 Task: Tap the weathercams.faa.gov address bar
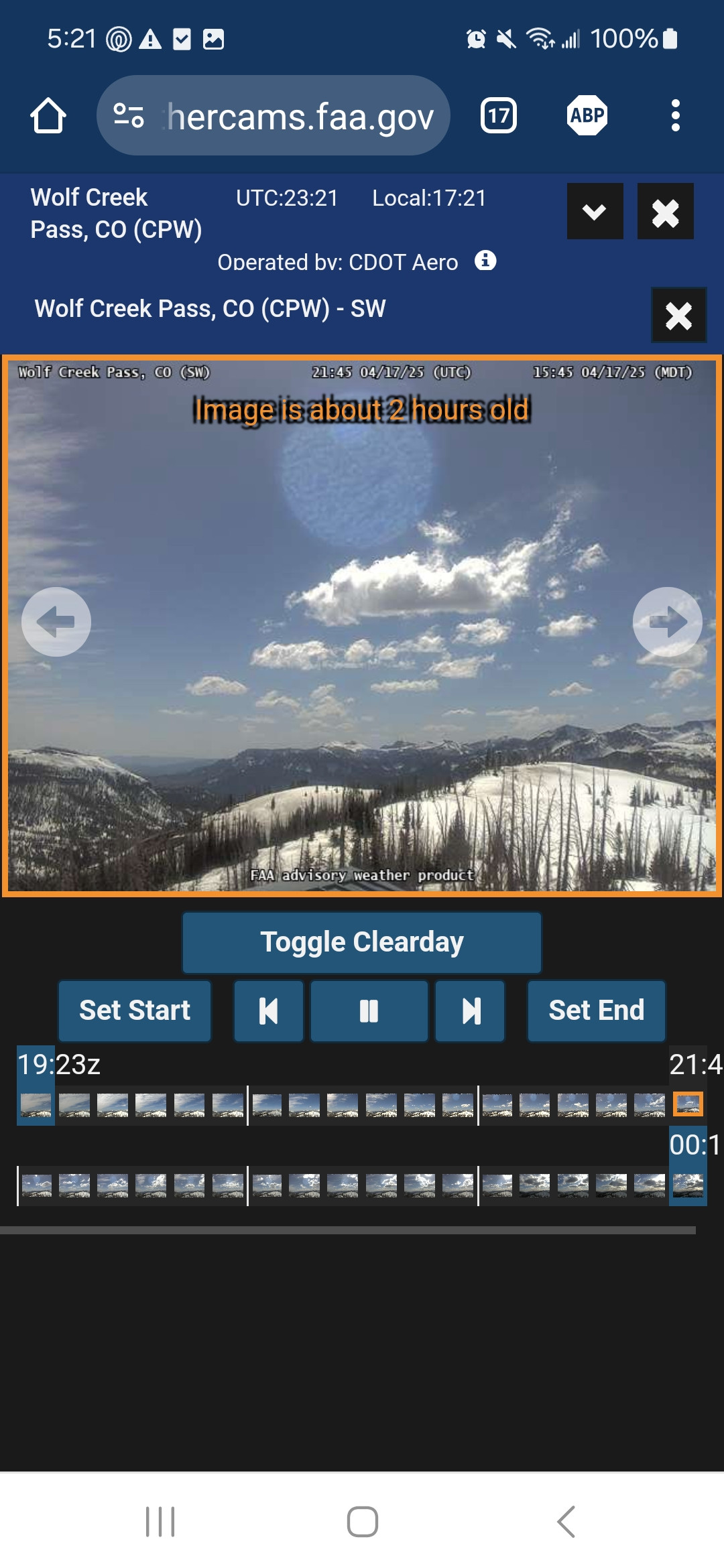tap(274, 116)
